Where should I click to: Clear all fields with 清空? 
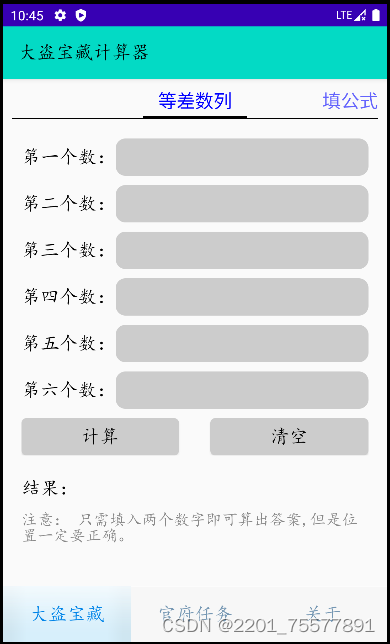(289, 437)
